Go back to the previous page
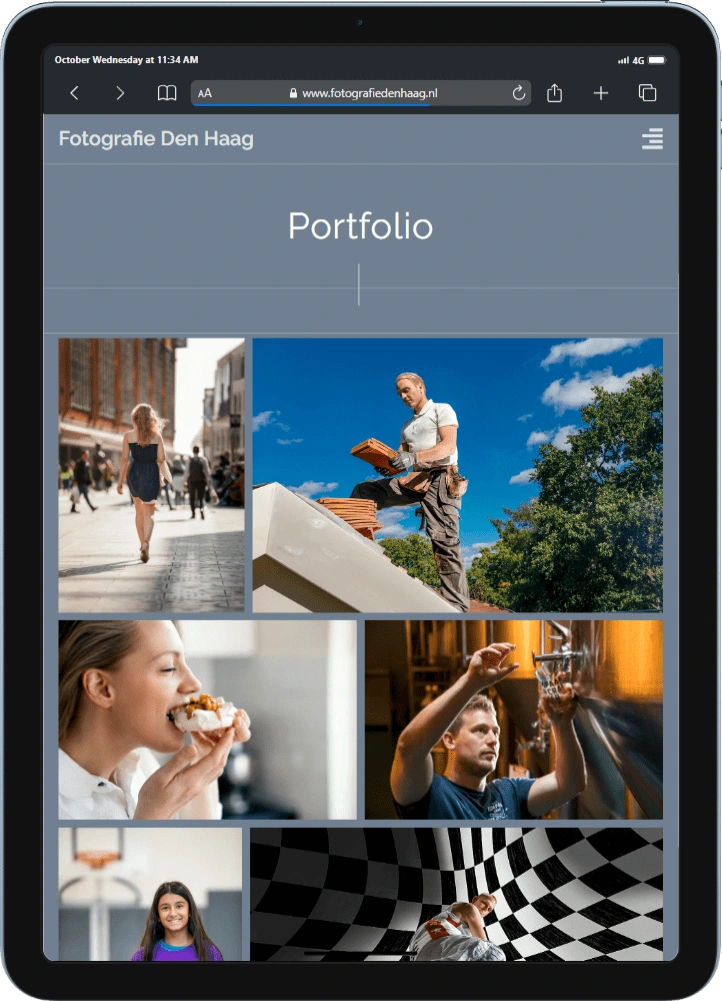Image resolution: width=722 pixels, height=1001 pixels. [74, 93]
